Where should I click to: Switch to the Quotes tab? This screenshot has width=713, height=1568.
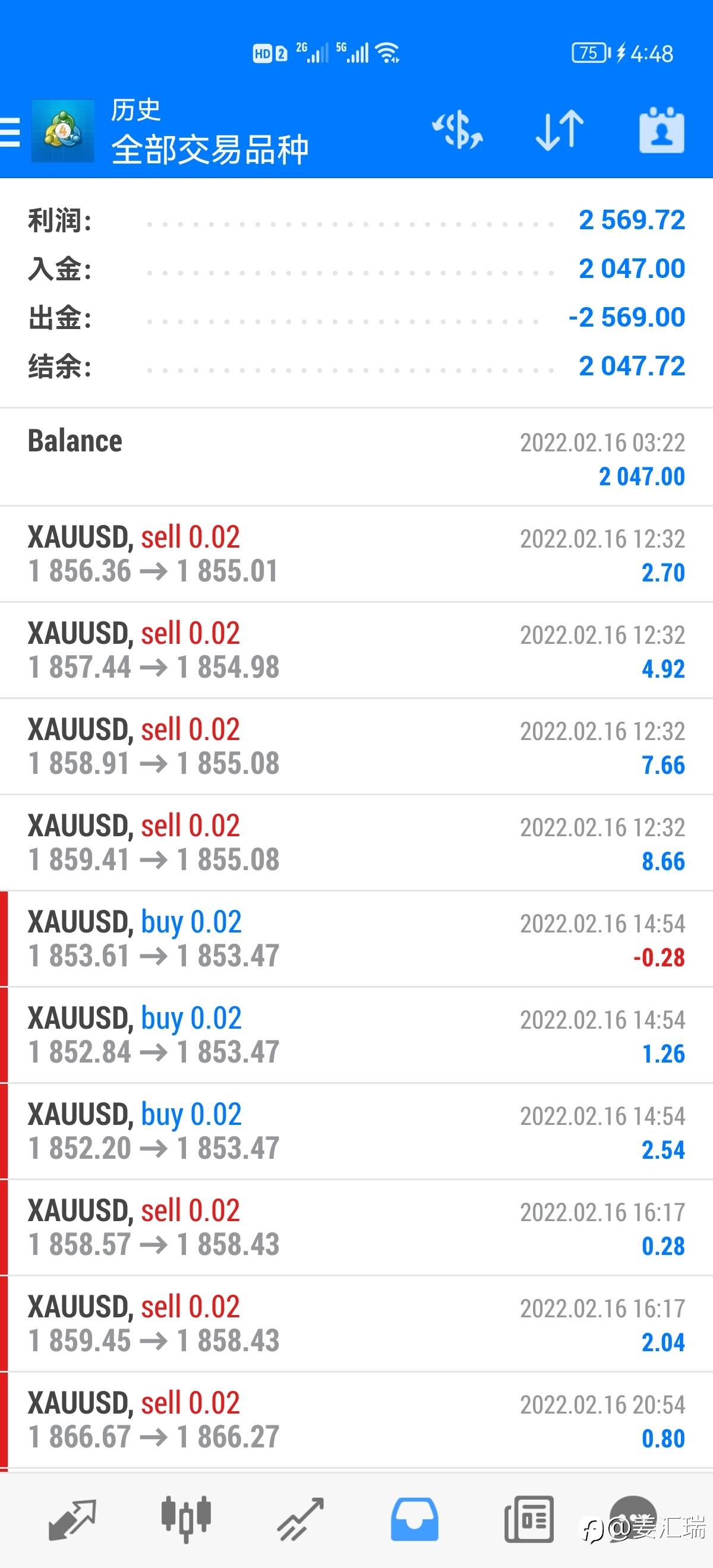(x=72, y=1520)
